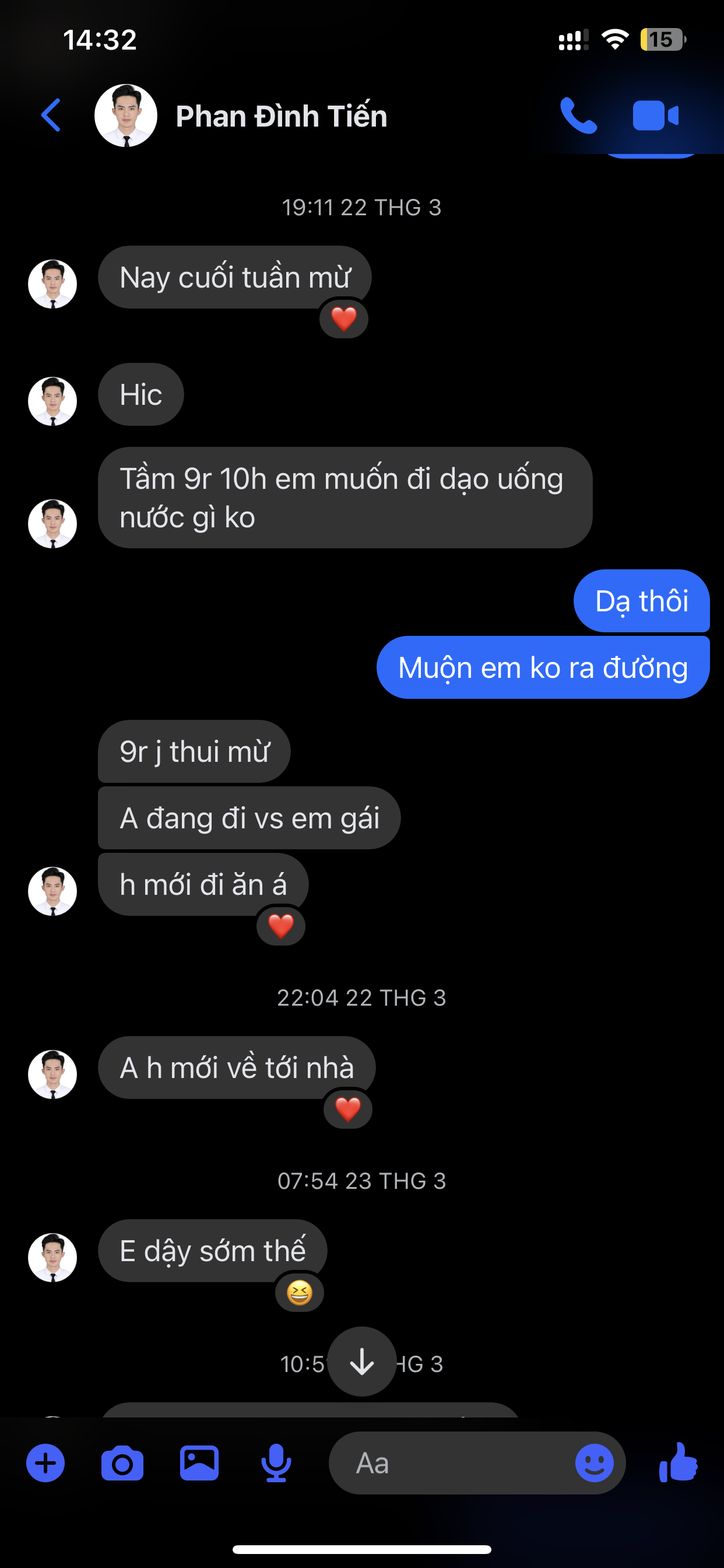Record a voice message
Image resolution: width=724 pixels, height=1568 pixels.
(276, 1462)
